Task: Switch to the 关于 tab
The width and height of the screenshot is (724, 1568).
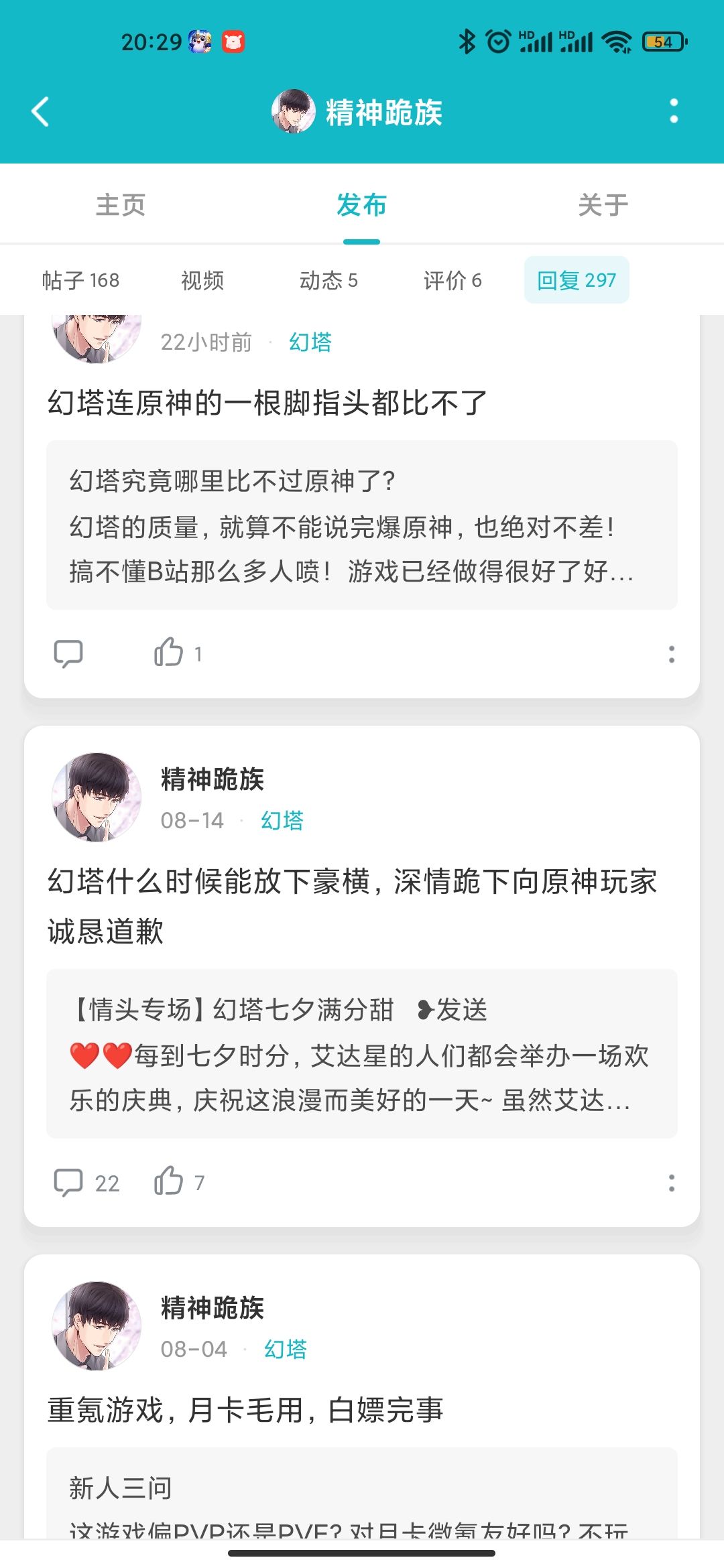Action: [x=603, y=205]
